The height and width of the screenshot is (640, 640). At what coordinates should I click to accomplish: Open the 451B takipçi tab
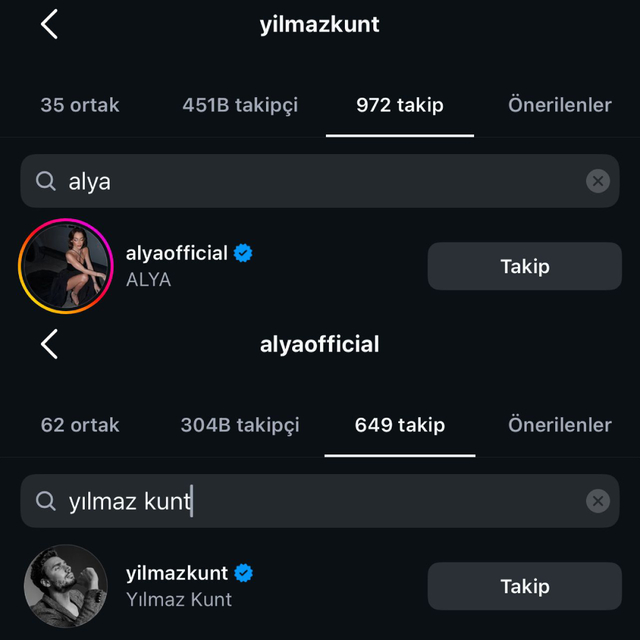[x=240, y=105]
